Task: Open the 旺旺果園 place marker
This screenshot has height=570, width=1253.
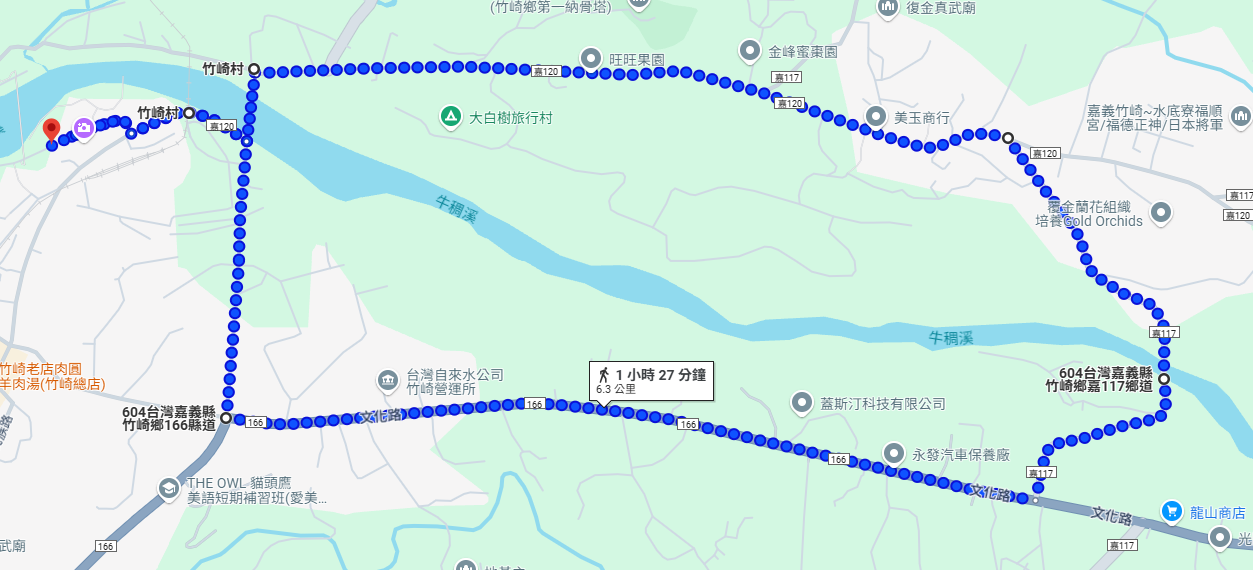Action: pos(591,58)
